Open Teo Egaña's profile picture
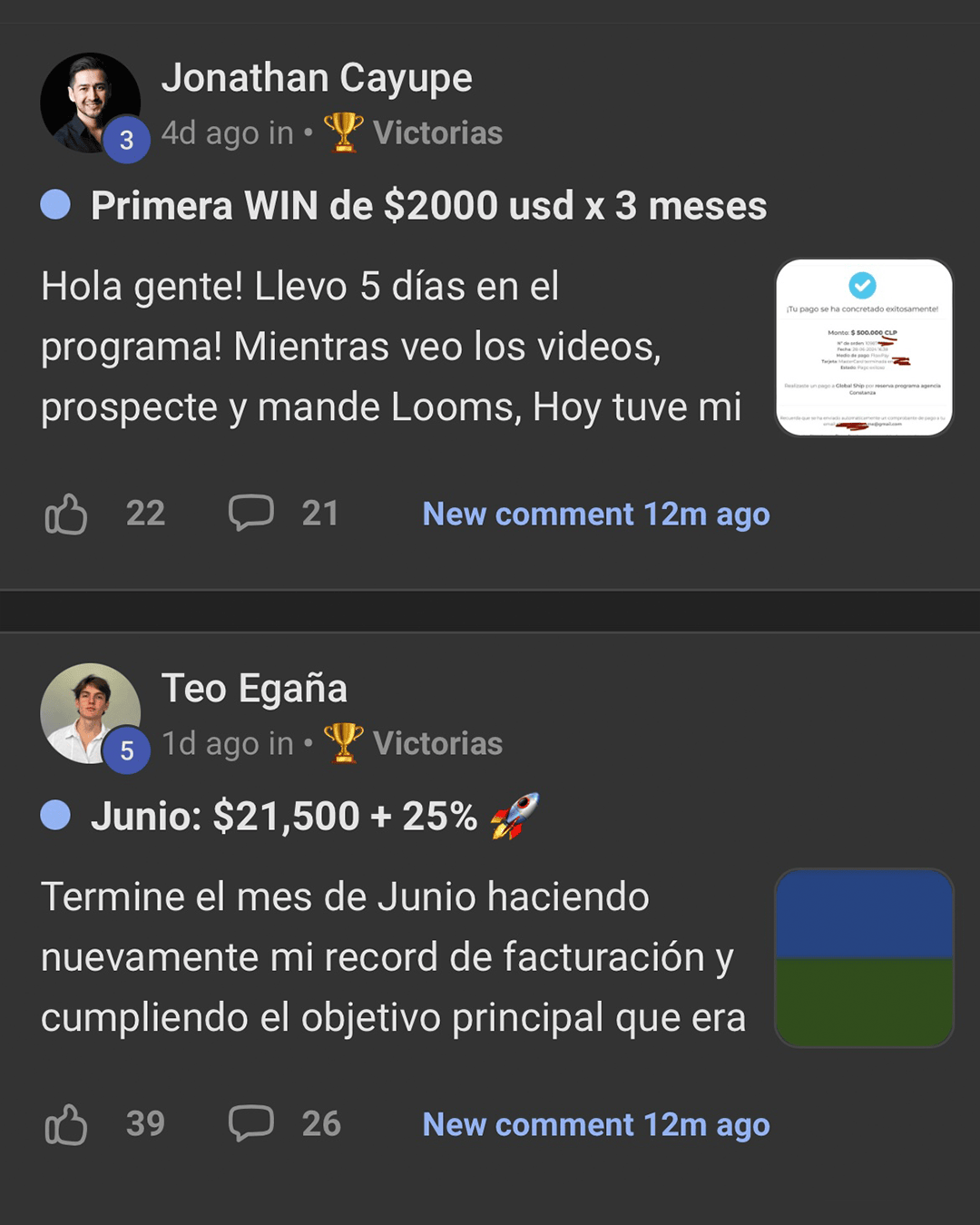The image size is (980, 1225). [89, 712]
